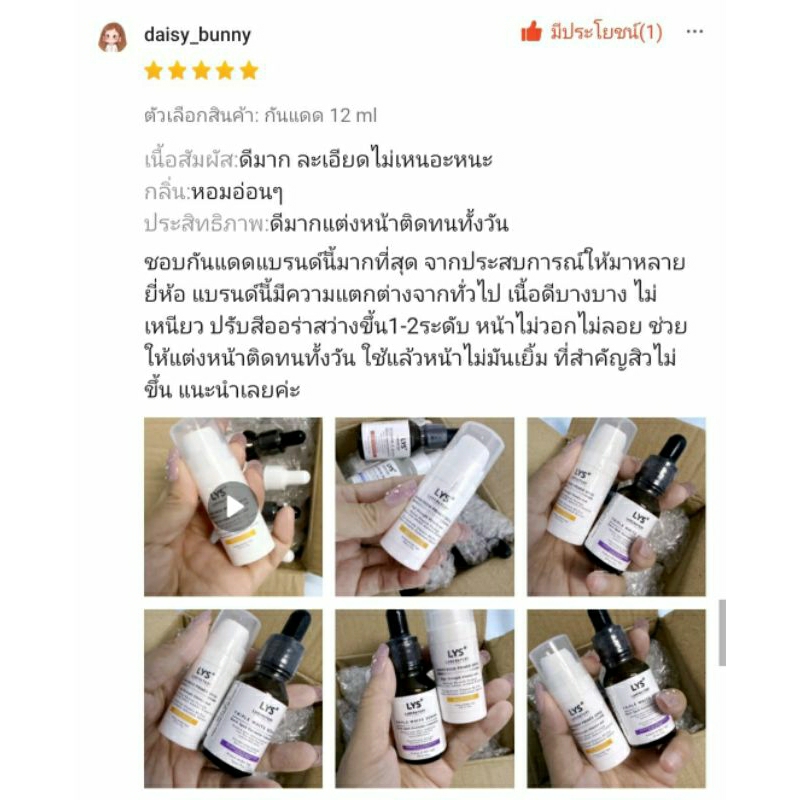Play the review video in the first thumbnail
This screenshot has height=800, width=800.
[x=233, y=507]
